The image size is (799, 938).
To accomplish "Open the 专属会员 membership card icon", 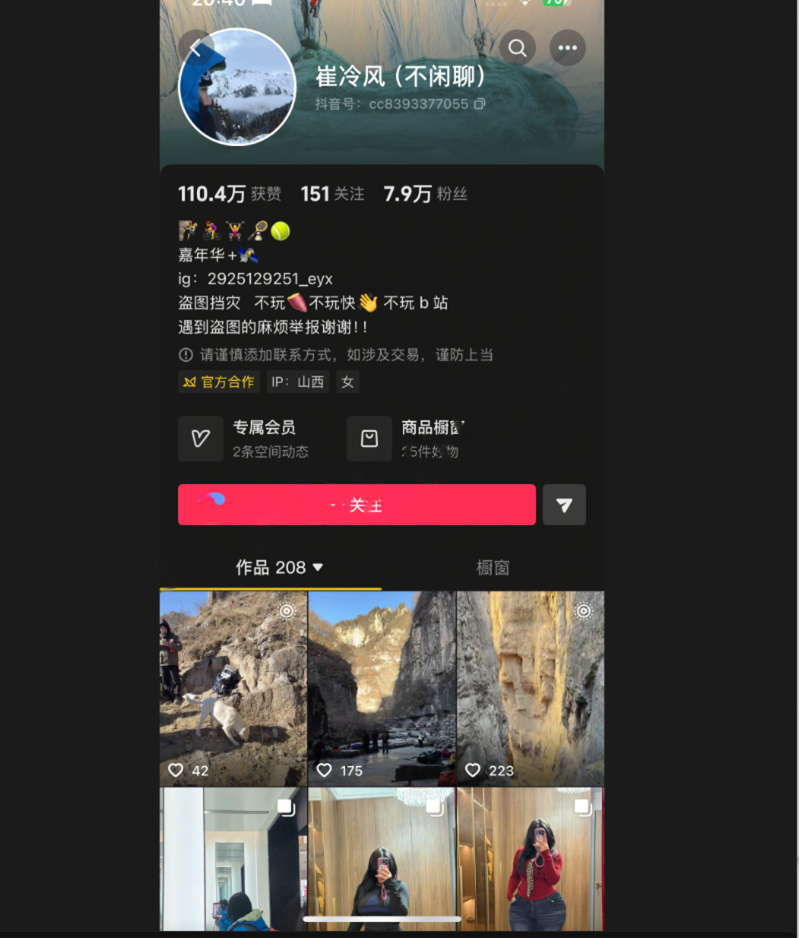I will [200, 437].
